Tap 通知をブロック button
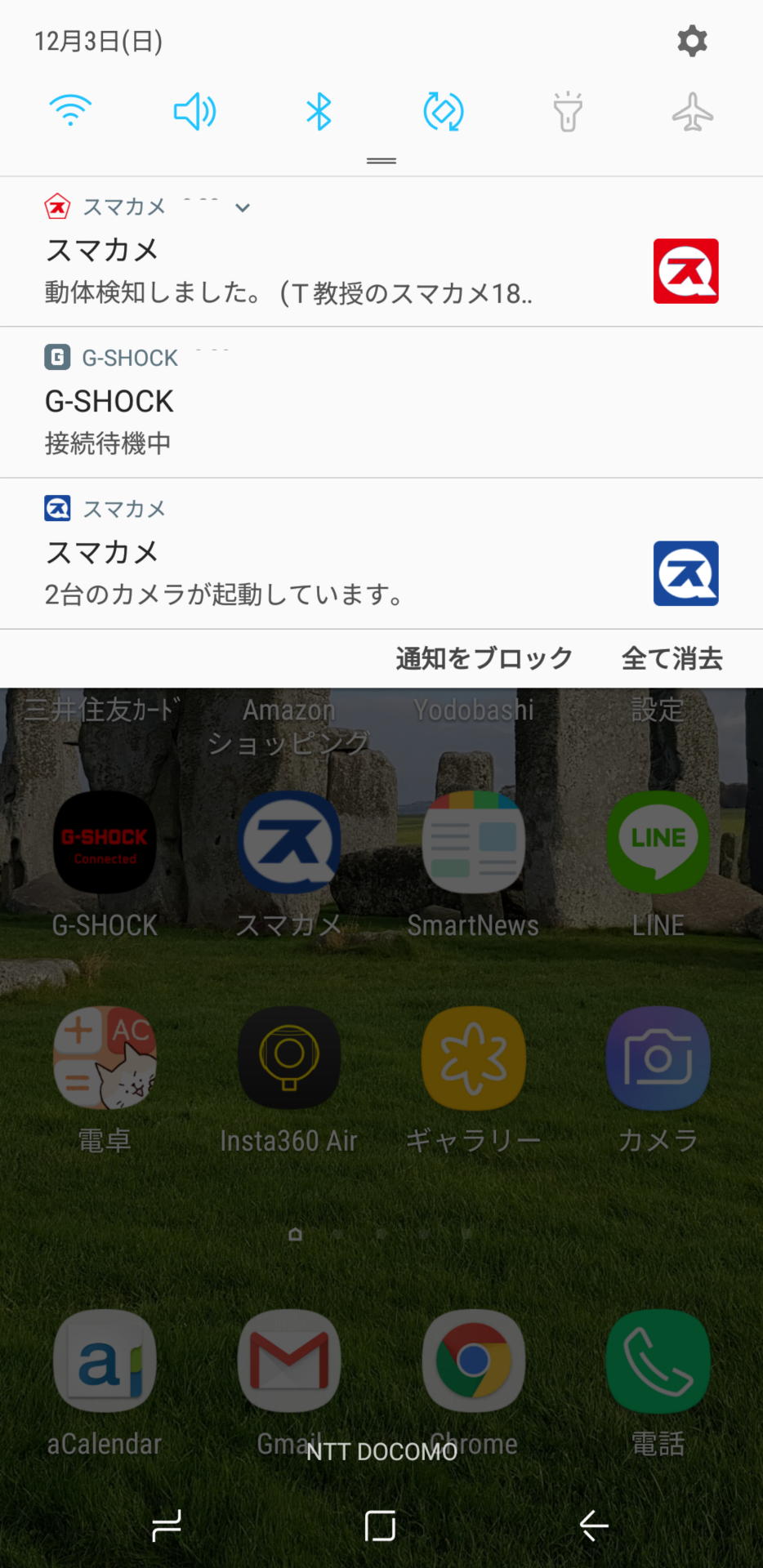 484,658
